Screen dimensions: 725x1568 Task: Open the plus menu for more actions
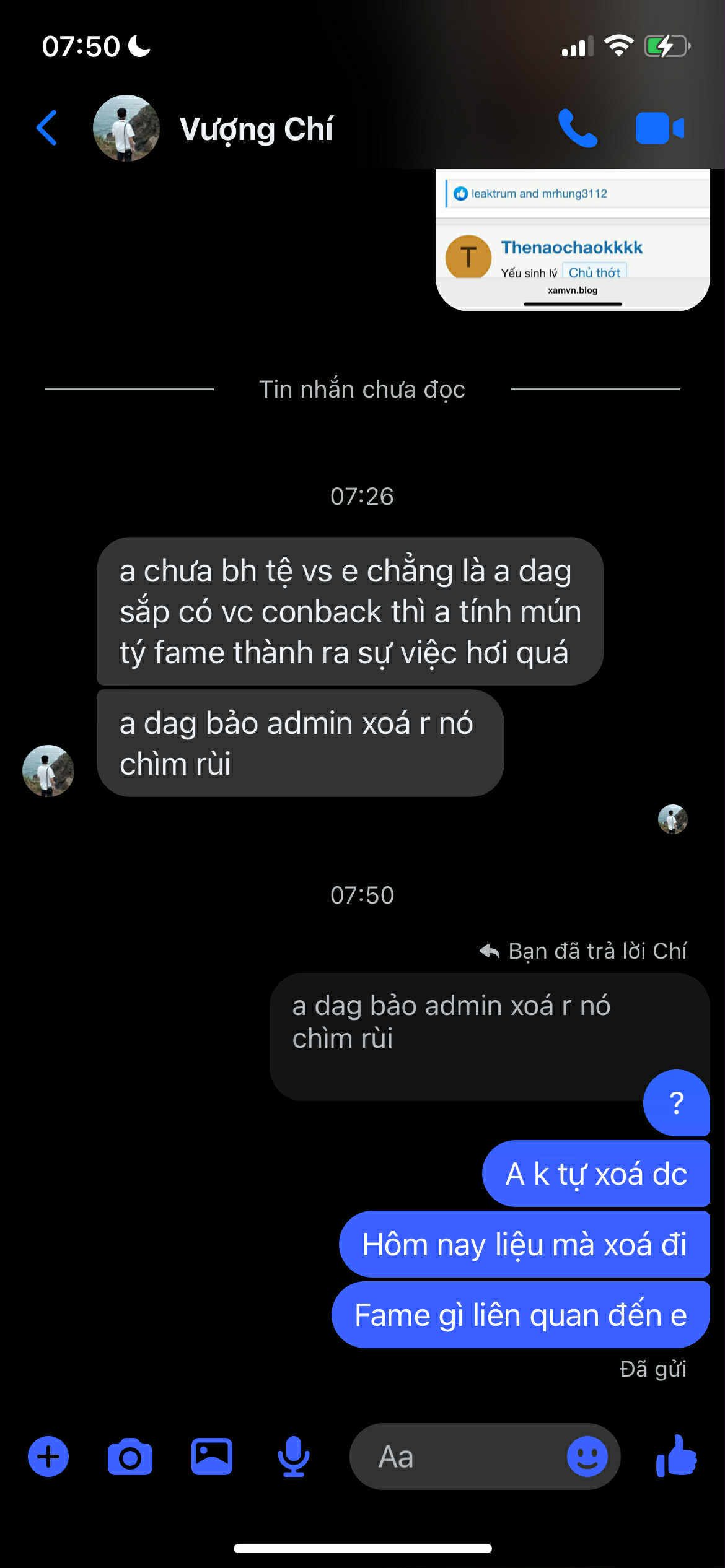[48, 1457]
